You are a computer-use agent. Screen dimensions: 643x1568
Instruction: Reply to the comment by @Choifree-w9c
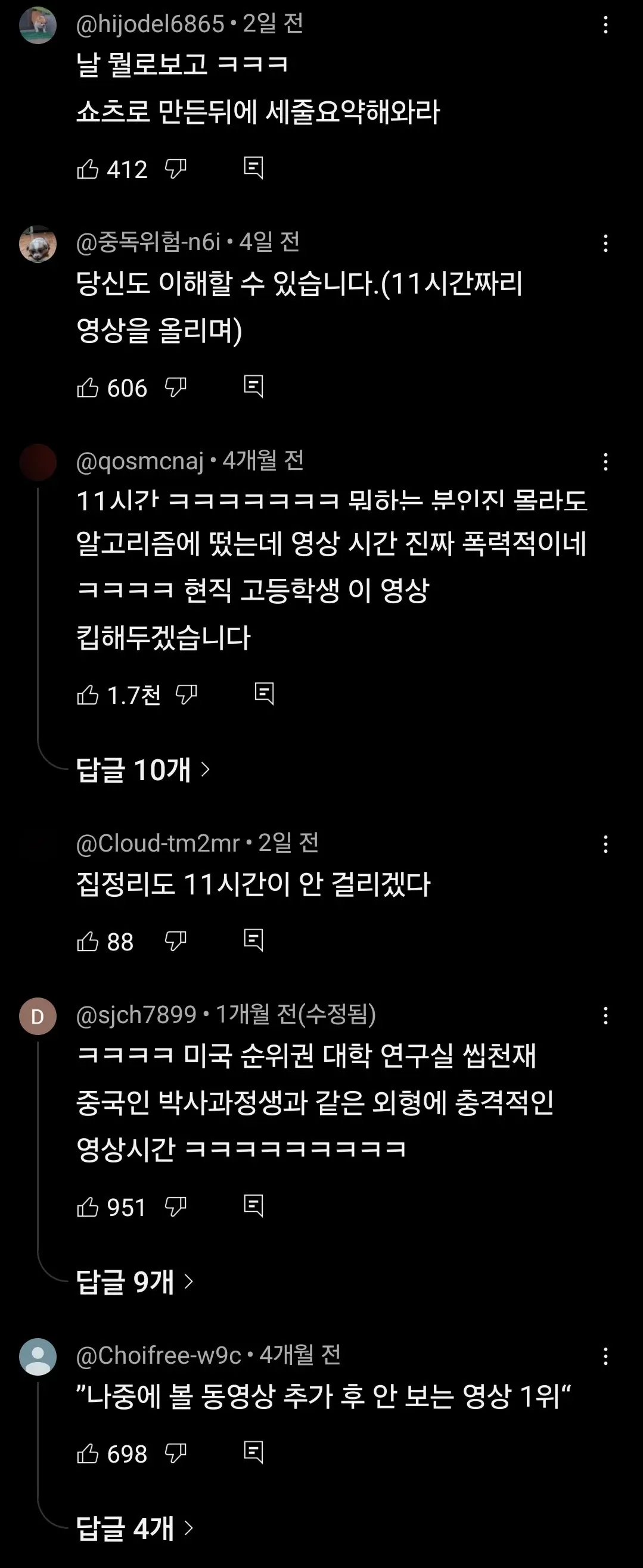point(253,1453)
